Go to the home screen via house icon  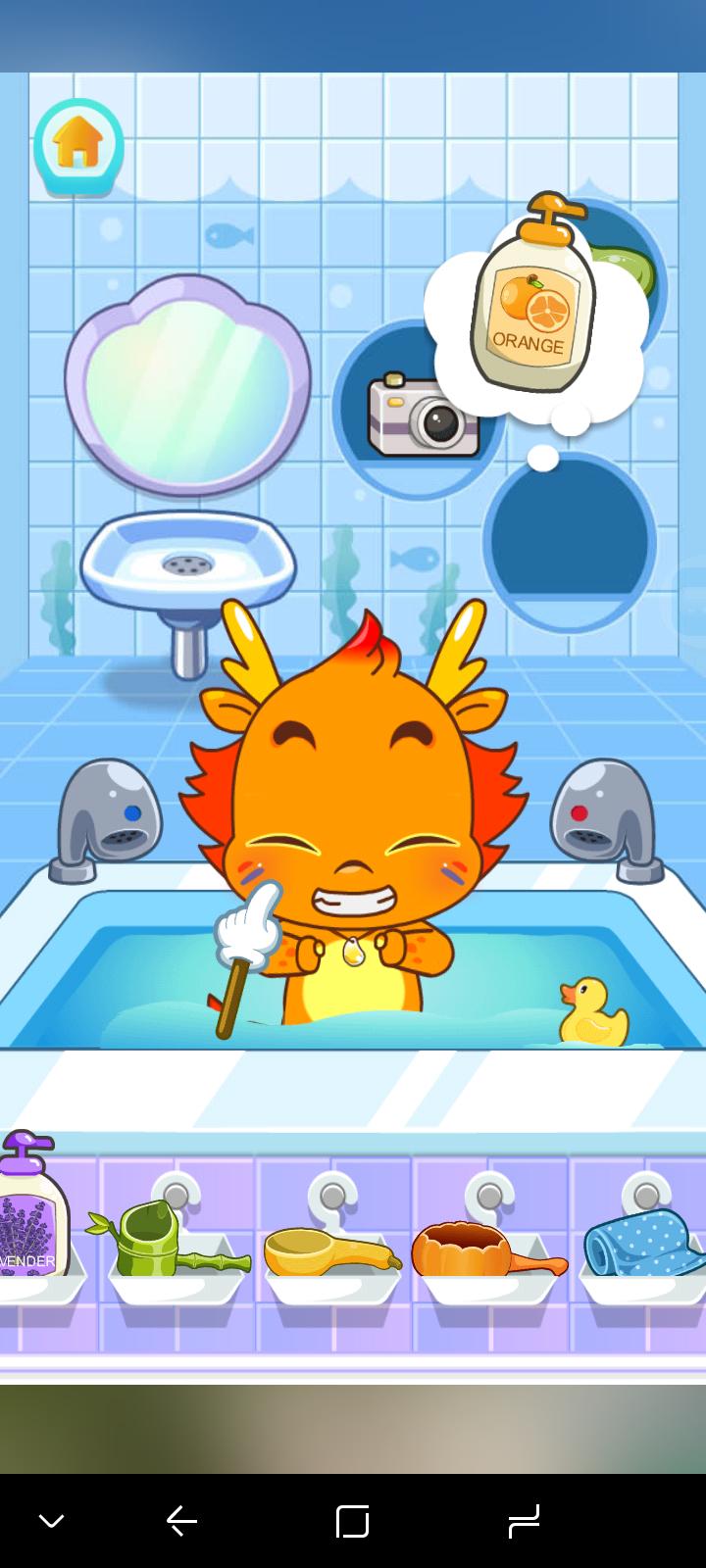pos(78,146)
